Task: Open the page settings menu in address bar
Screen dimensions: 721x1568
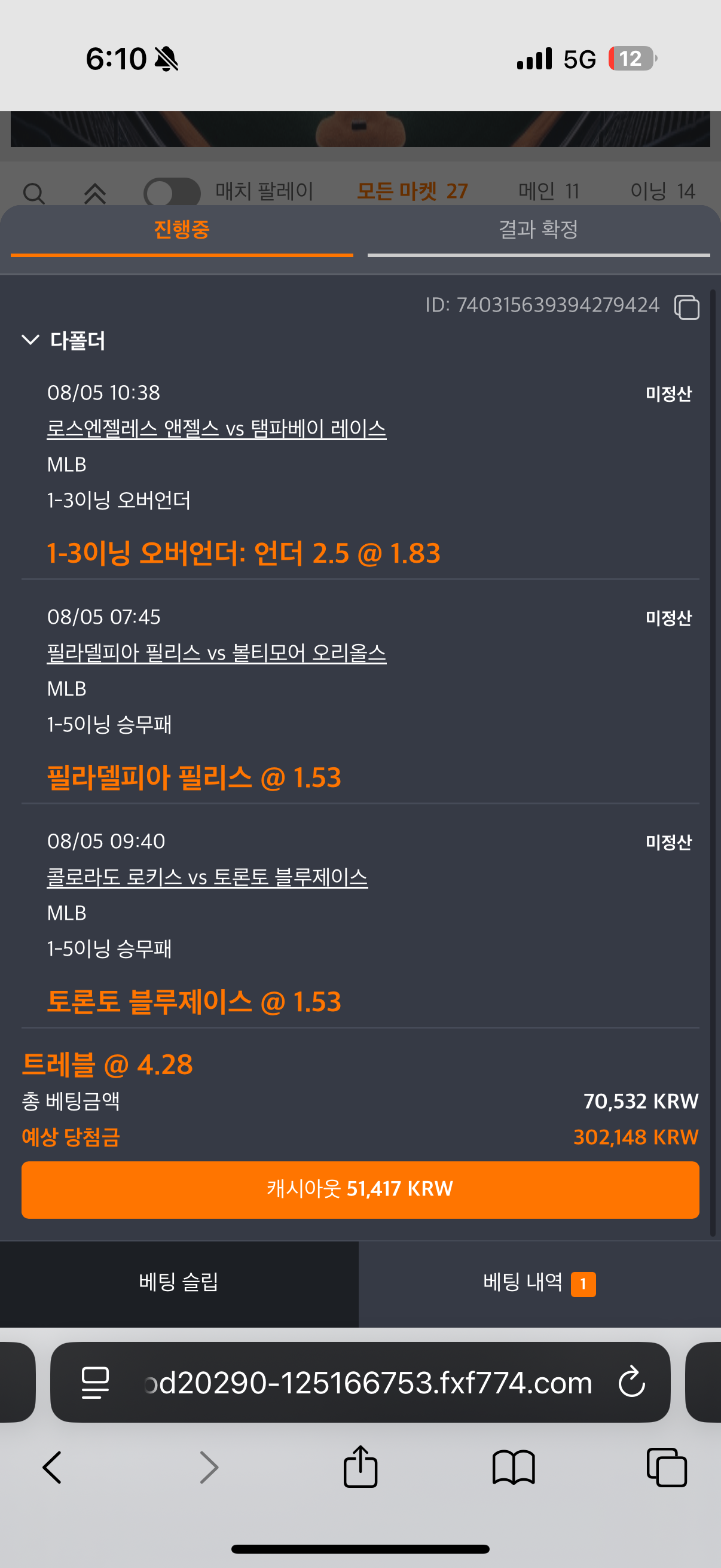Action: click(x=96, y=1383)
